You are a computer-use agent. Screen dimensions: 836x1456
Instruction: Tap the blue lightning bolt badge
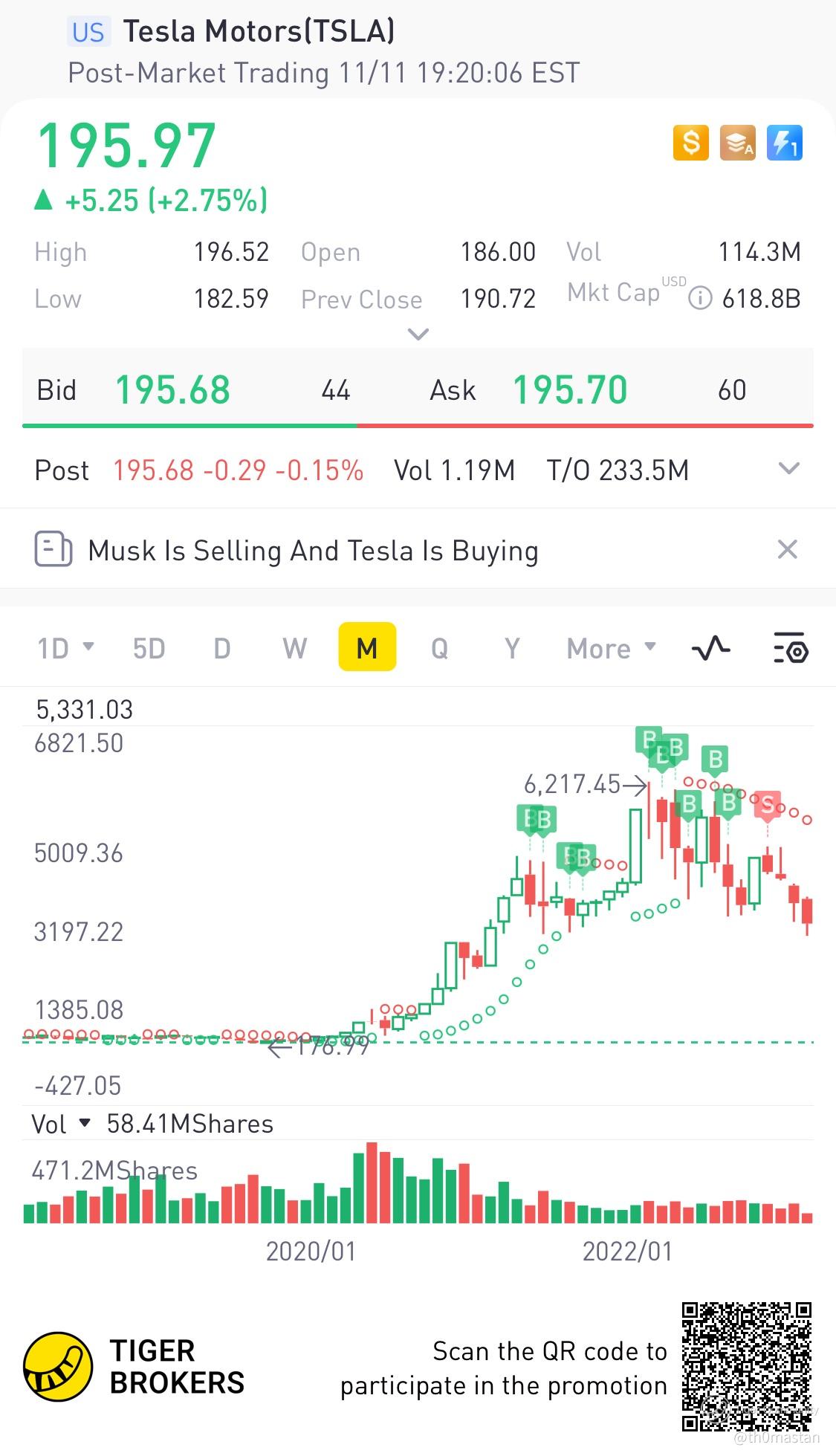pyautogui.click(x=784, y=143)
